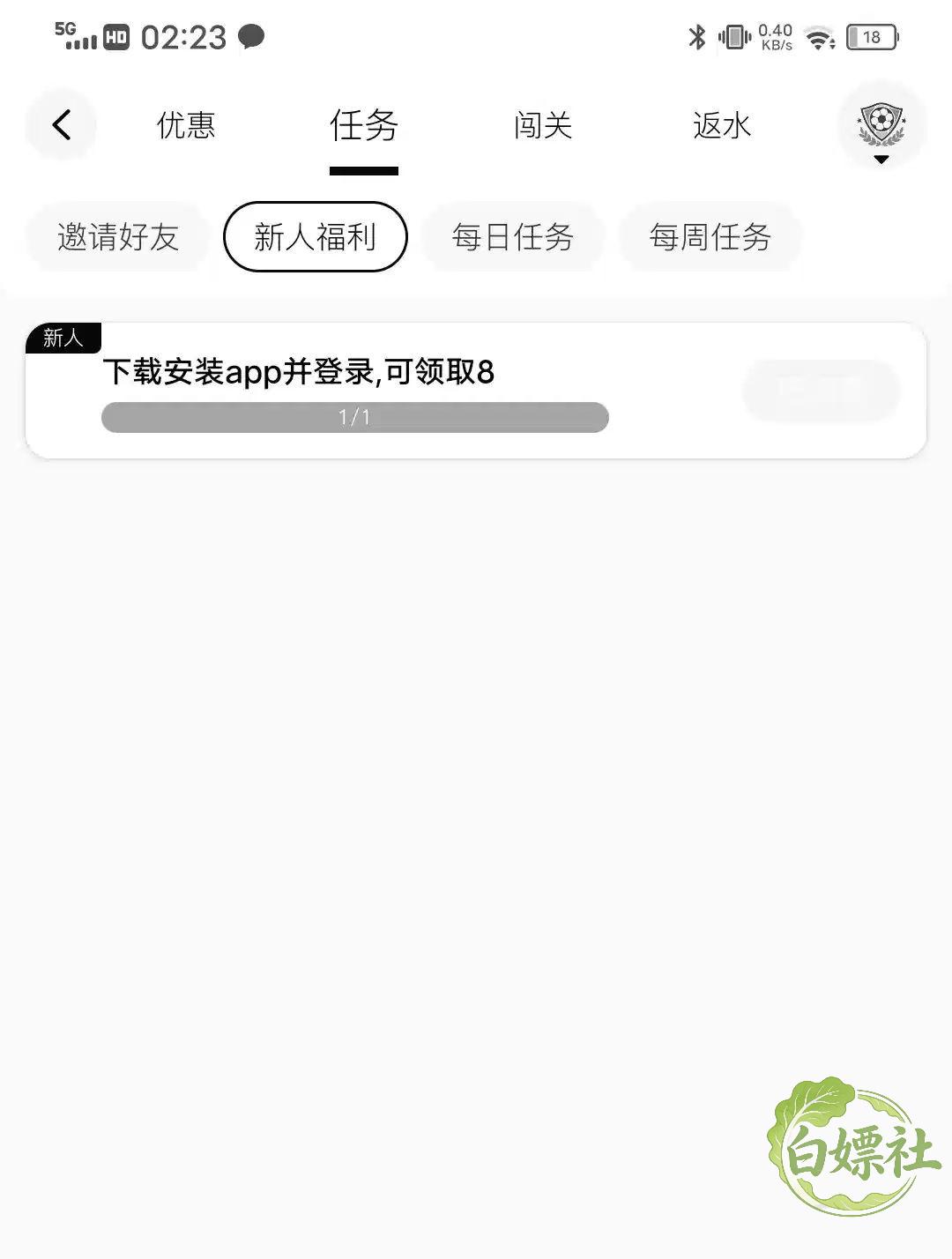Show the 每周任务 list

[710, 237]
